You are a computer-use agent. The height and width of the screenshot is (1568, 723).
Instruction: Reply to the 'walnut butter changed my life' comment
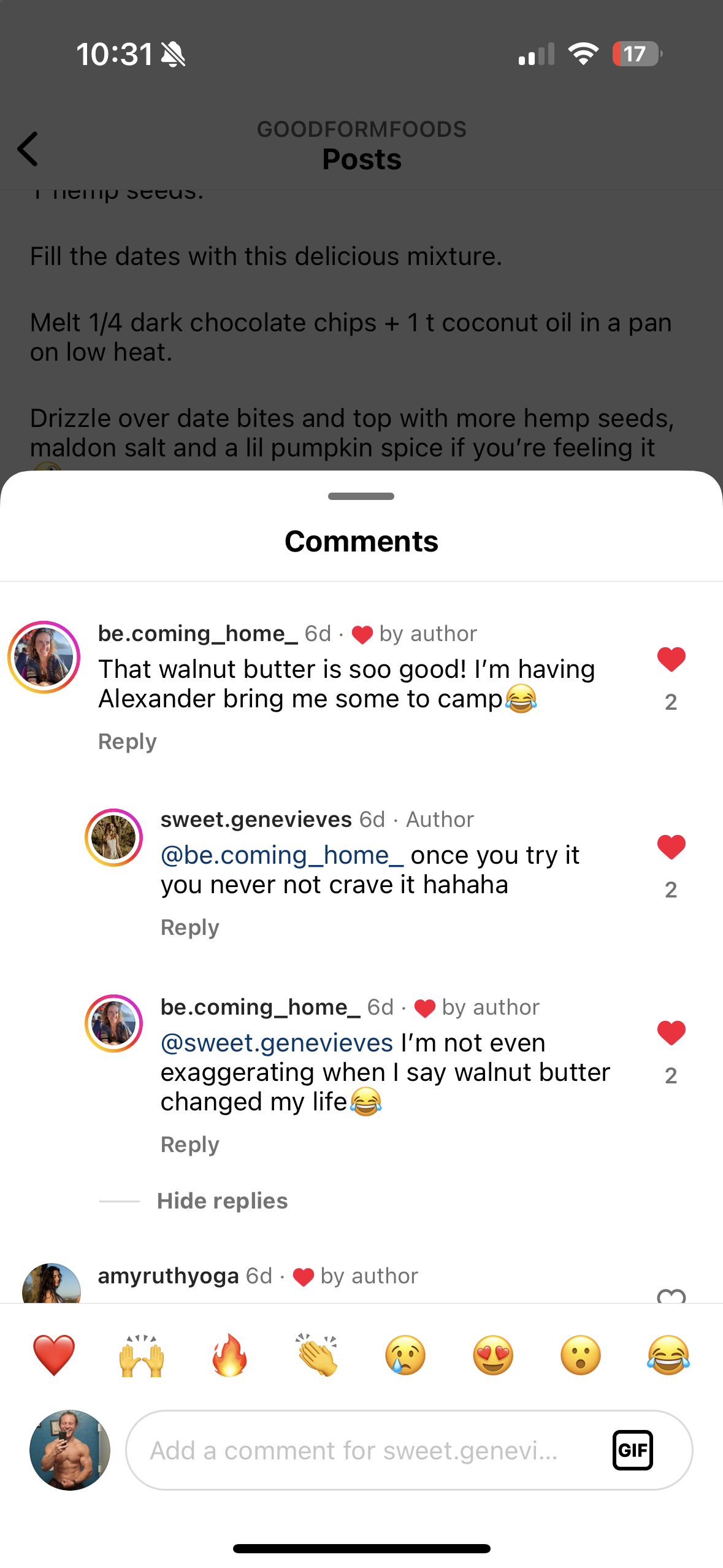189,1145
